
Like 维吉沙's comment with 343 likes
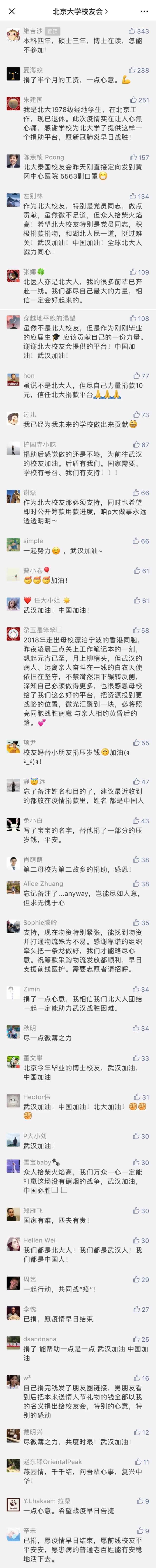[132, 31]
